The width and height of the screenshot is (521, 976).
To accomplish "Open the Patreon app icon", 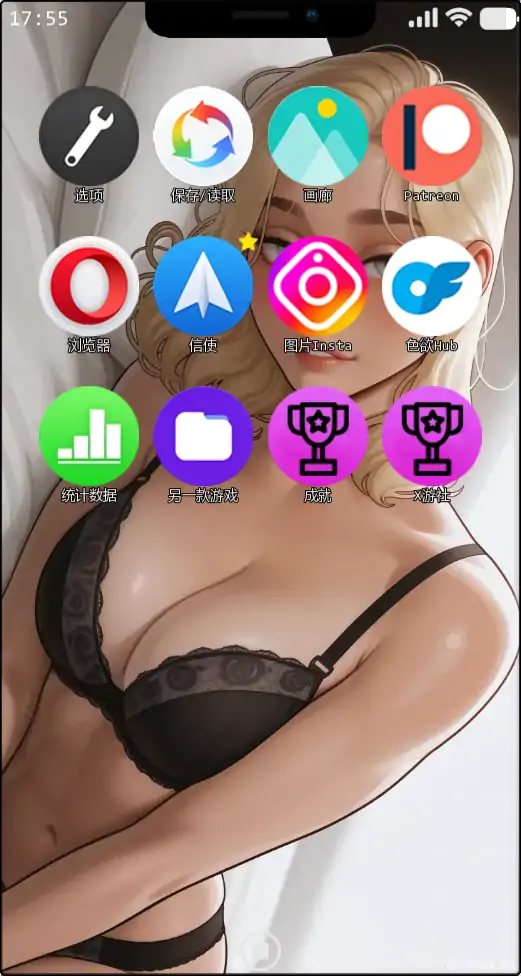I will (431, 136).
